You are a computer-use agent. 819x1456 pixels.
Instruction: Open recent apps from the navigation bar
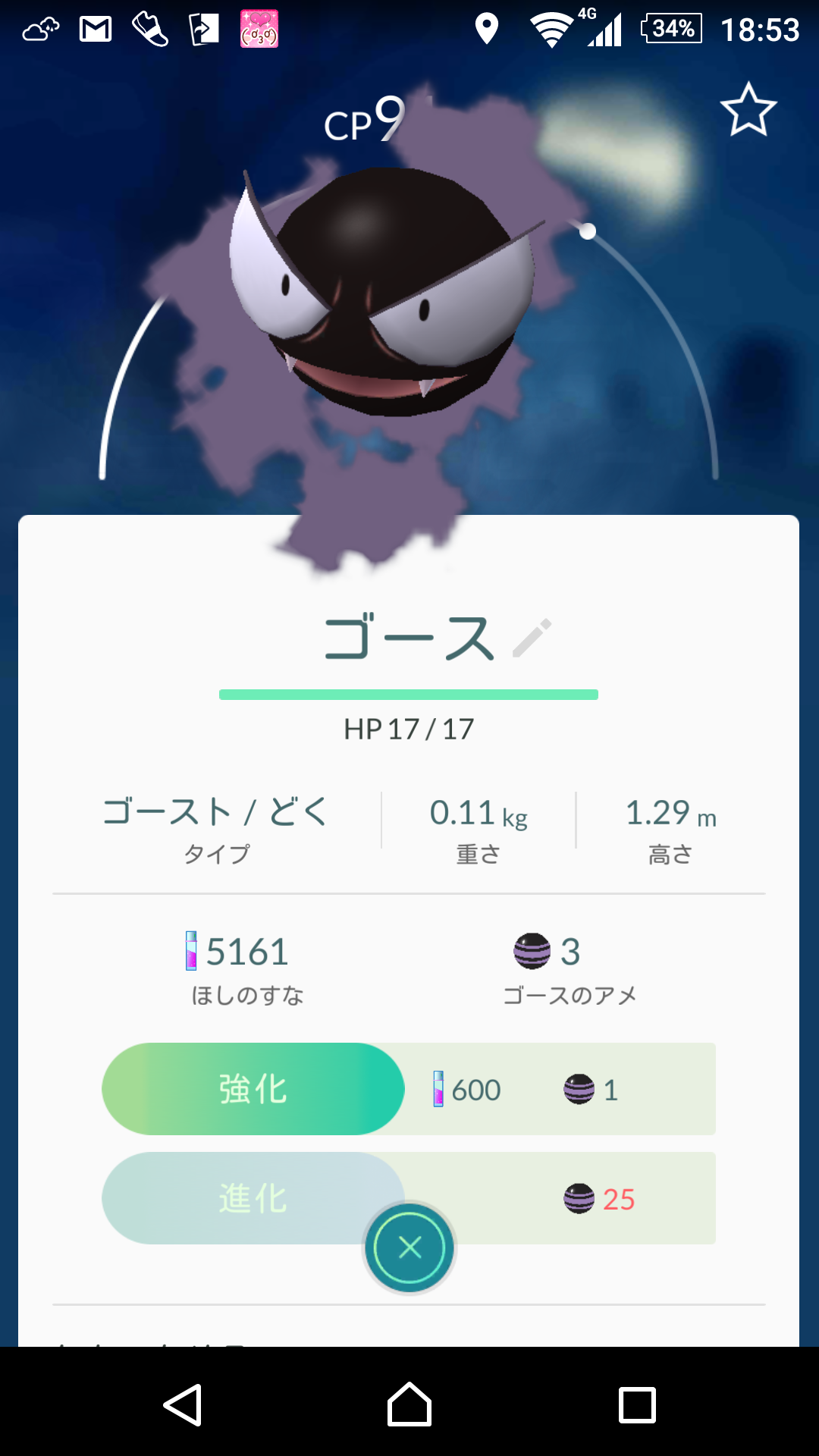[637, 1405]
